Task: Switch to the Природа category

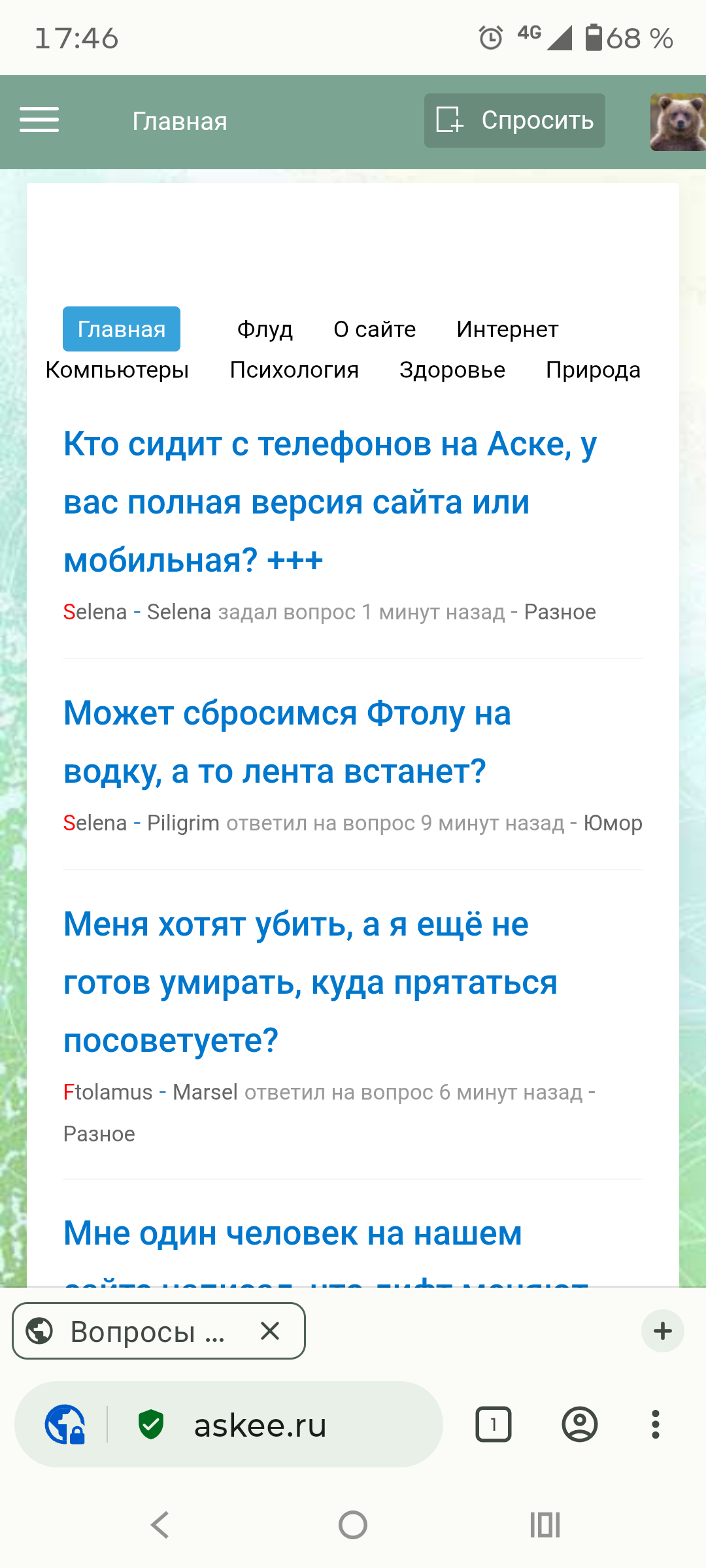Action: pos(593,370)
